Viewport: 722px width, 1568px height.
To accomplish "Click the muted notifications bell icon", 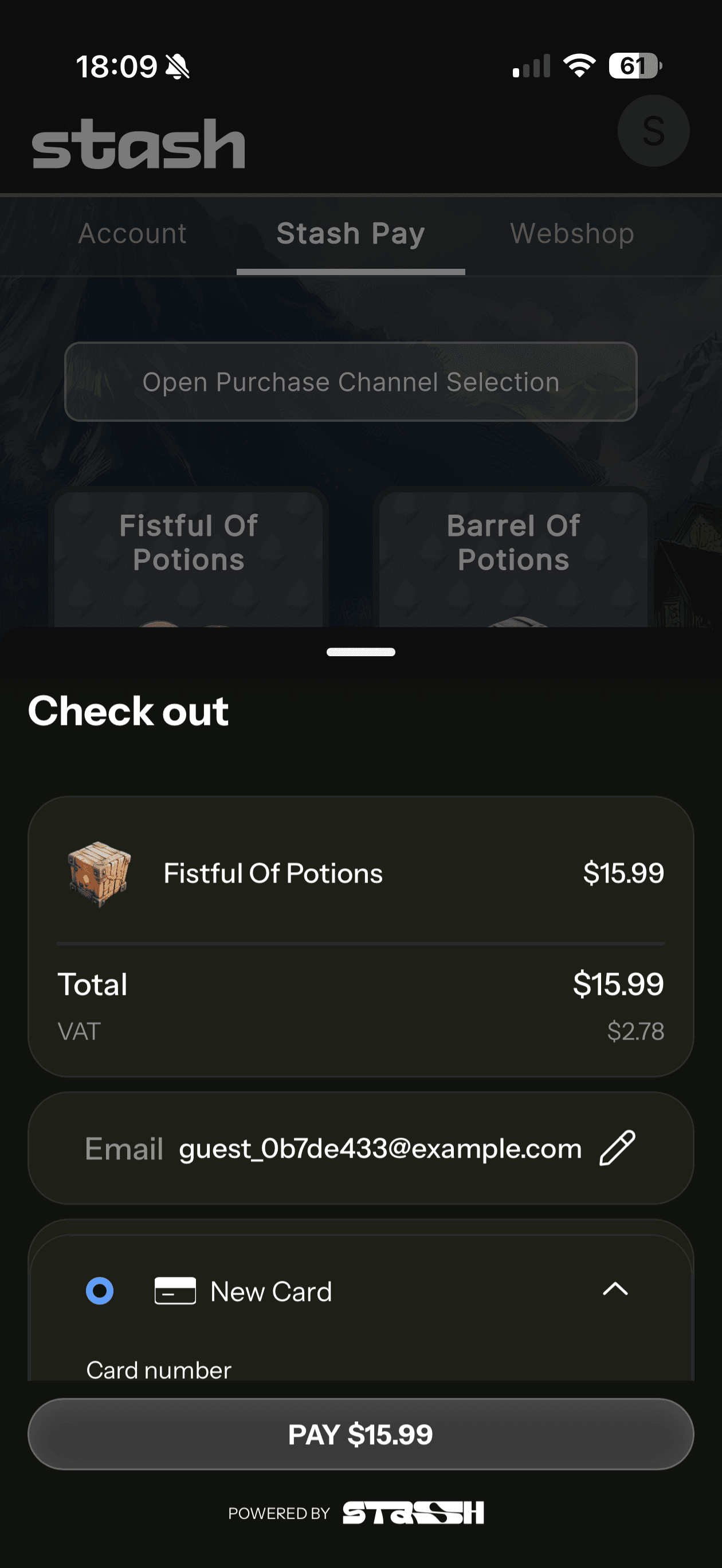I will coord(177,67).
